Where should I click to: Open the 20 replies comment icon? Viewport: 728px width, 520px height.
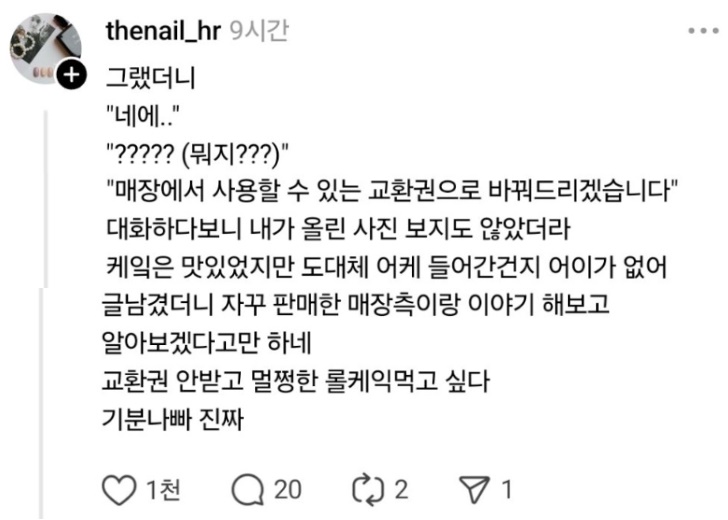(246, 489)
